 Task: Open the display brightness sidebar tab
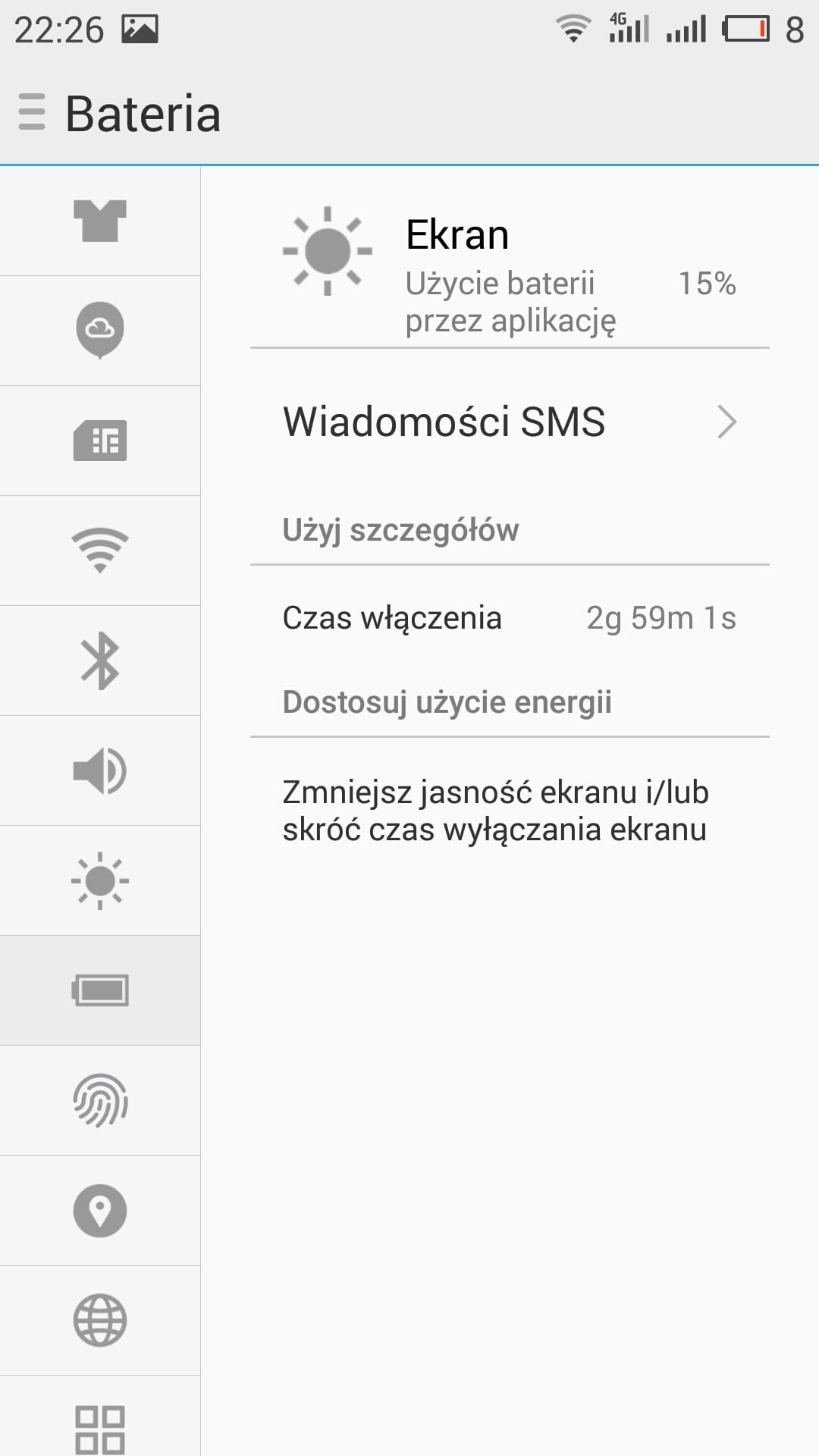click(x=100, y=880)
